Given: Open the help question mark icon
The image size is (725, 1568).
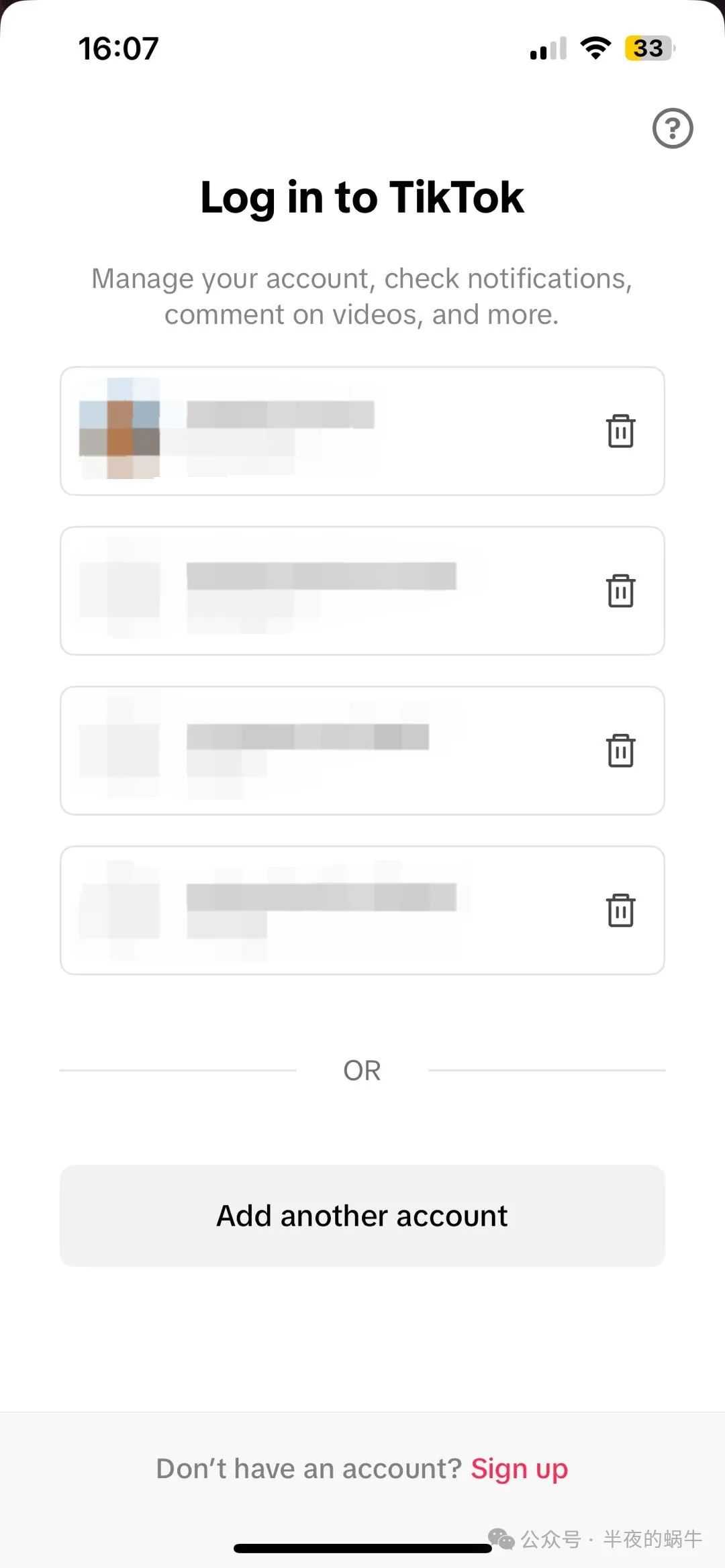Looking at the screenshot, I should [673, 128].
